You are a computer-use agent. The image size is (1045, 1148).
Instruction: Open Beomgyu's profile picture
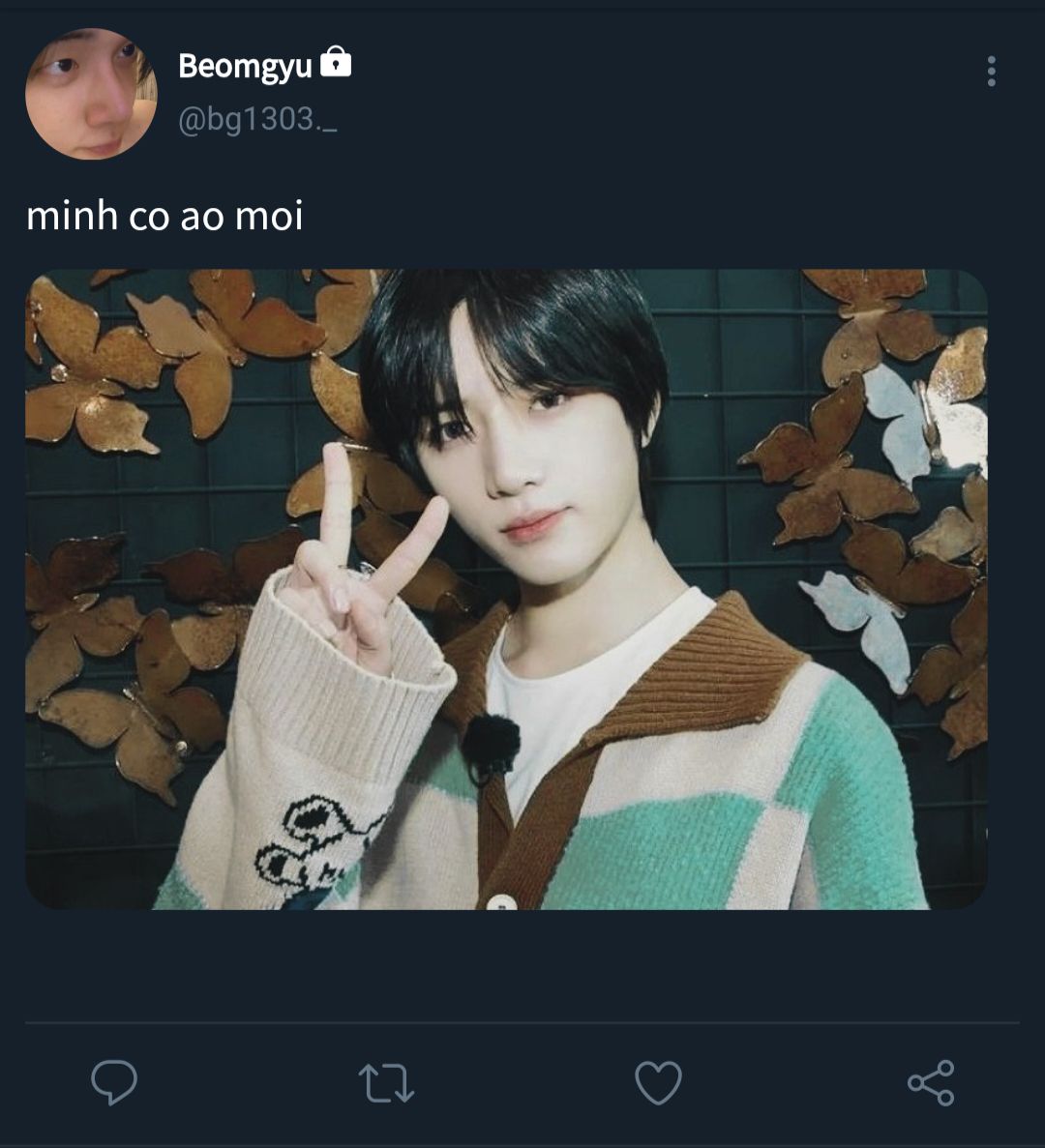point(91,94)
